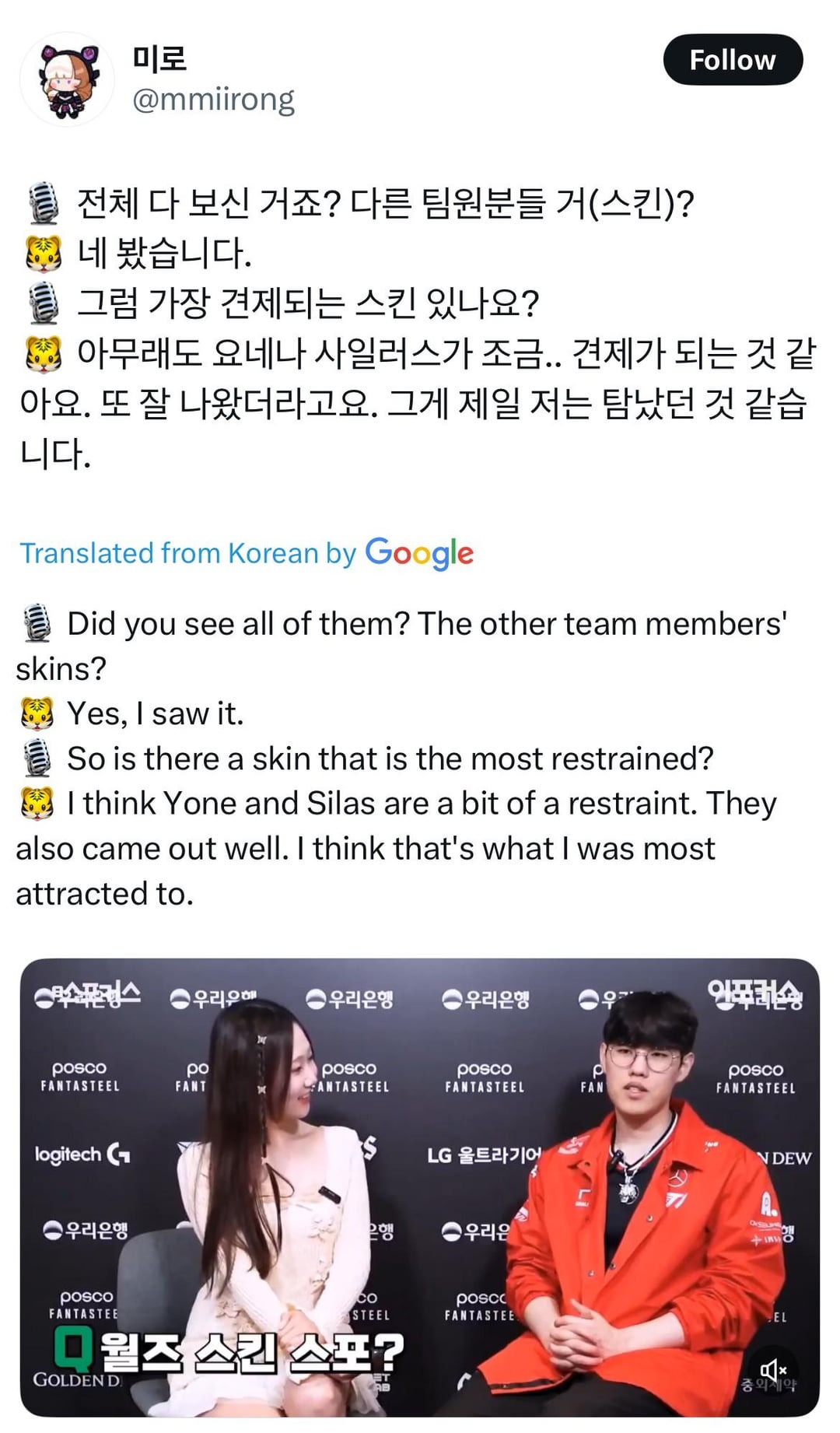Click the microphone emoji in the Korean text
Viewport: 840px width, 1433px height.
pyautogui.click(x=44, y=204)
